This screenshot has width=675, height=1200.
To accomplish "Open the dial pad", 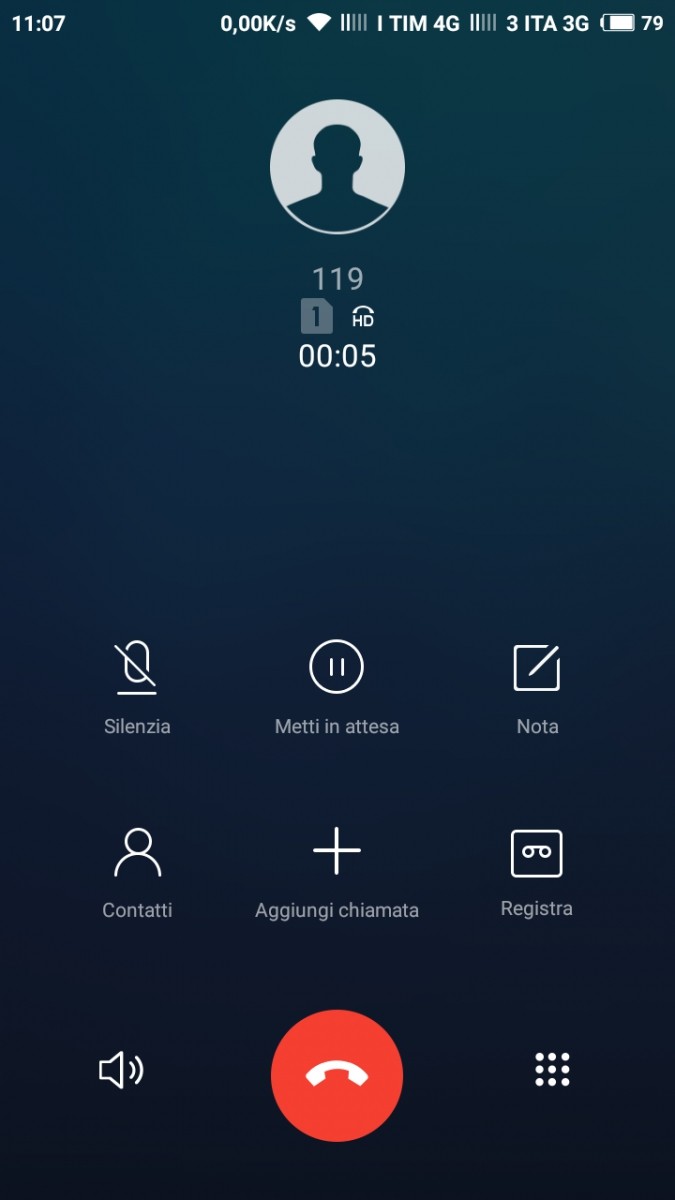I will pyautogui.click(x=552, y=1070).
